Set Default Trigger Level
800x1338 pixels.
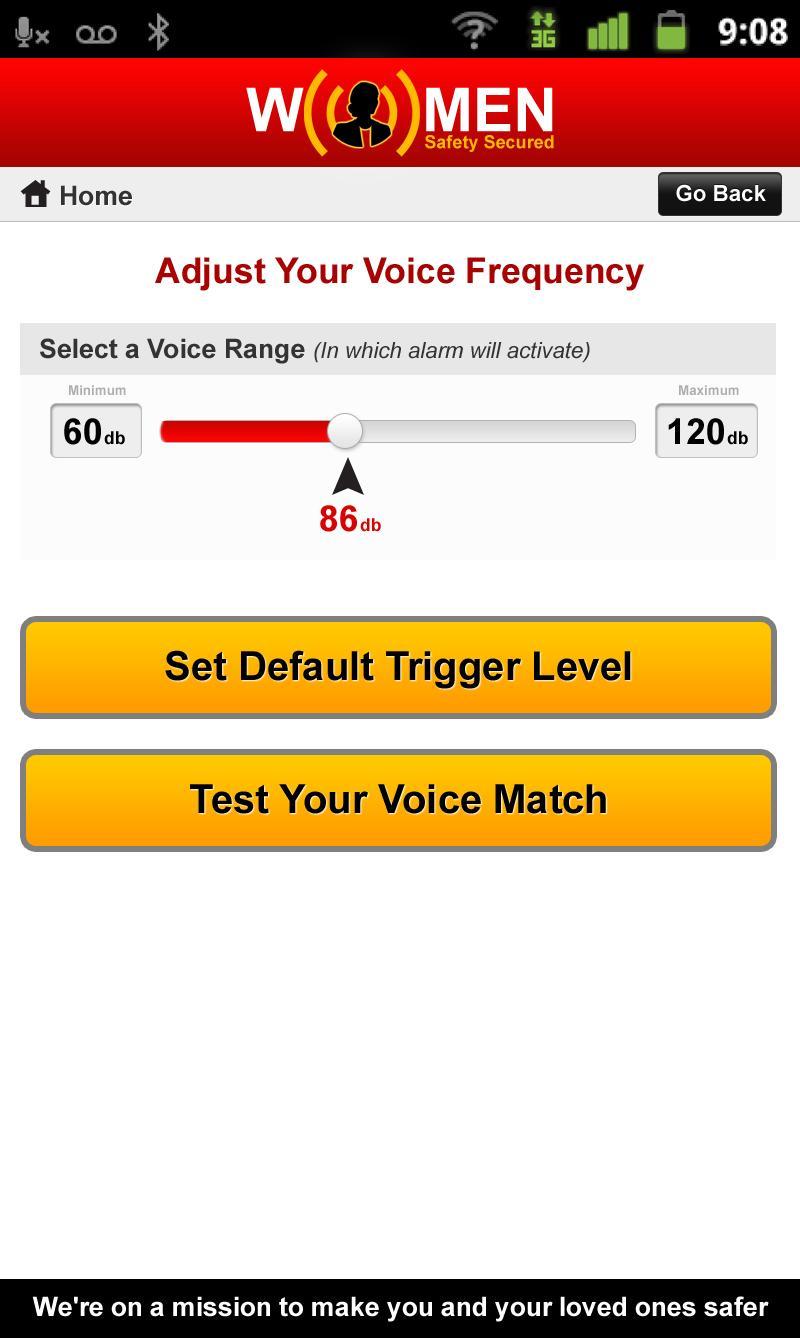pos(398,667)
